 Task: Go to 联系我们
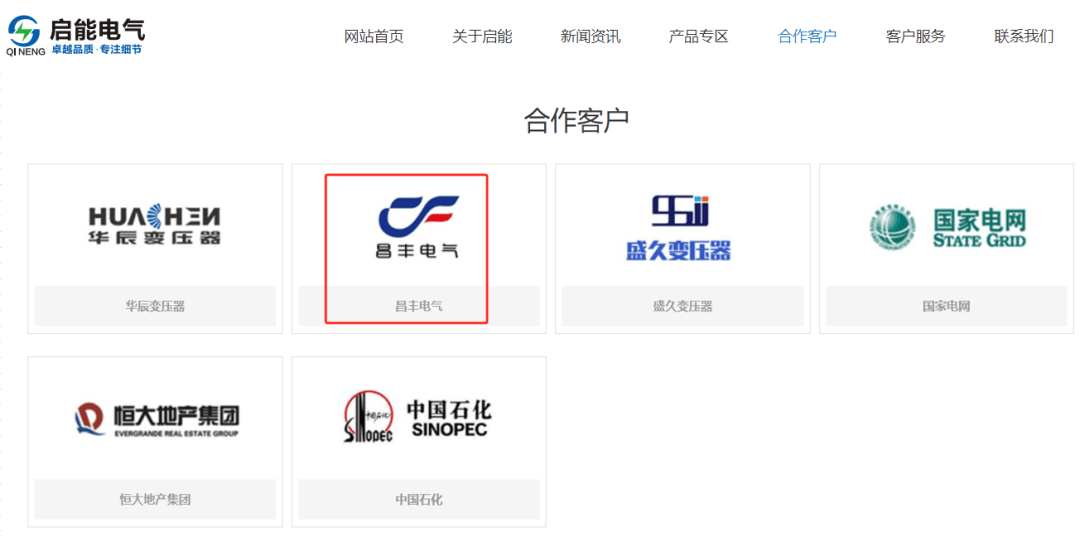tap(1023, 36)
